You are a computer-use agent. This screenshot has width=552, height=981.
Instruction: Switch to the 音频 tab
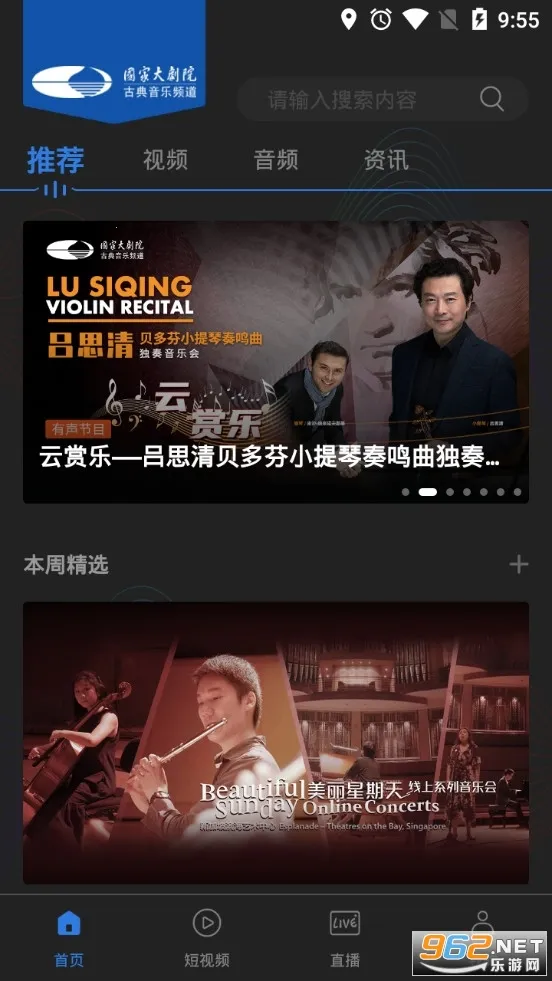point(276,160)
